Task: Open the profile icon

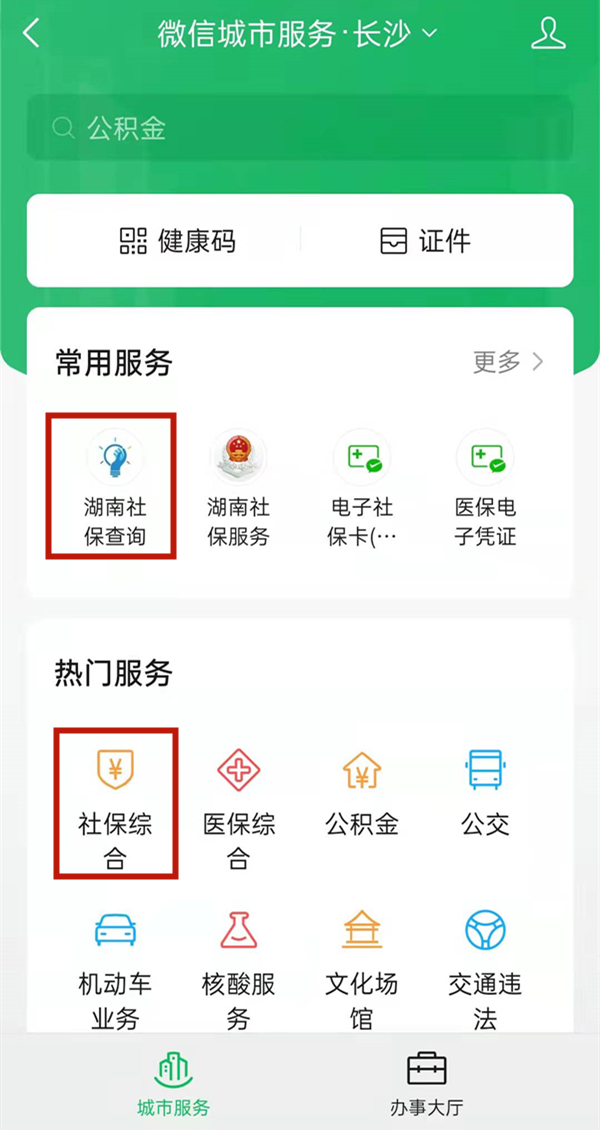Action: click(x=547, y=33)
